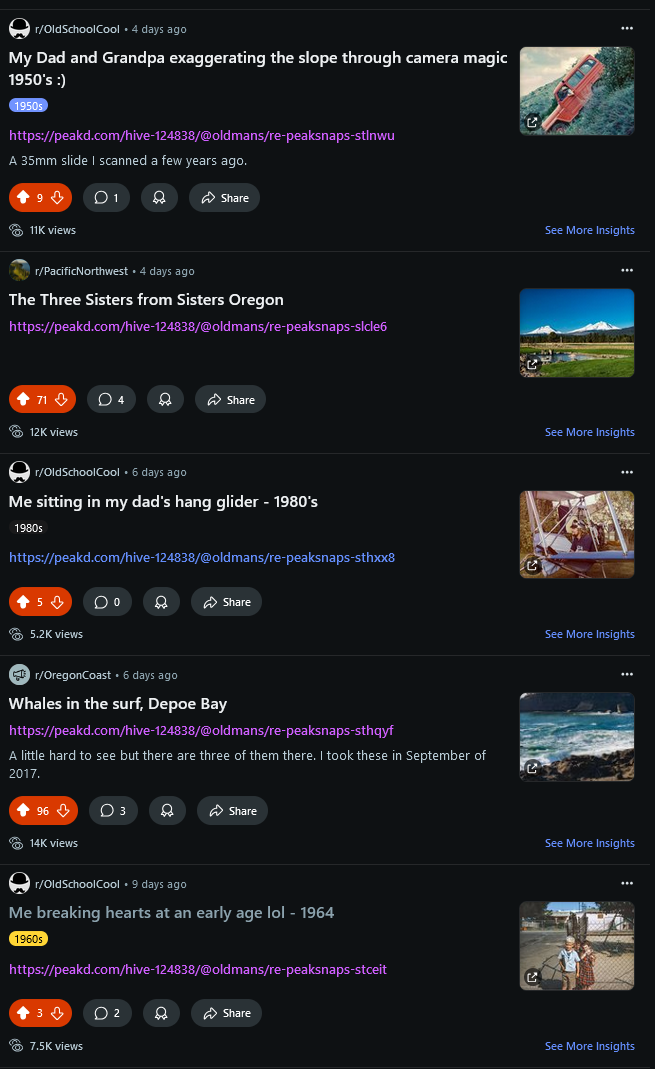The width and height of the screenshot is (655, 1069).
Task: Downvote the Whales in the surf post
Action: [x=64, y=811]
